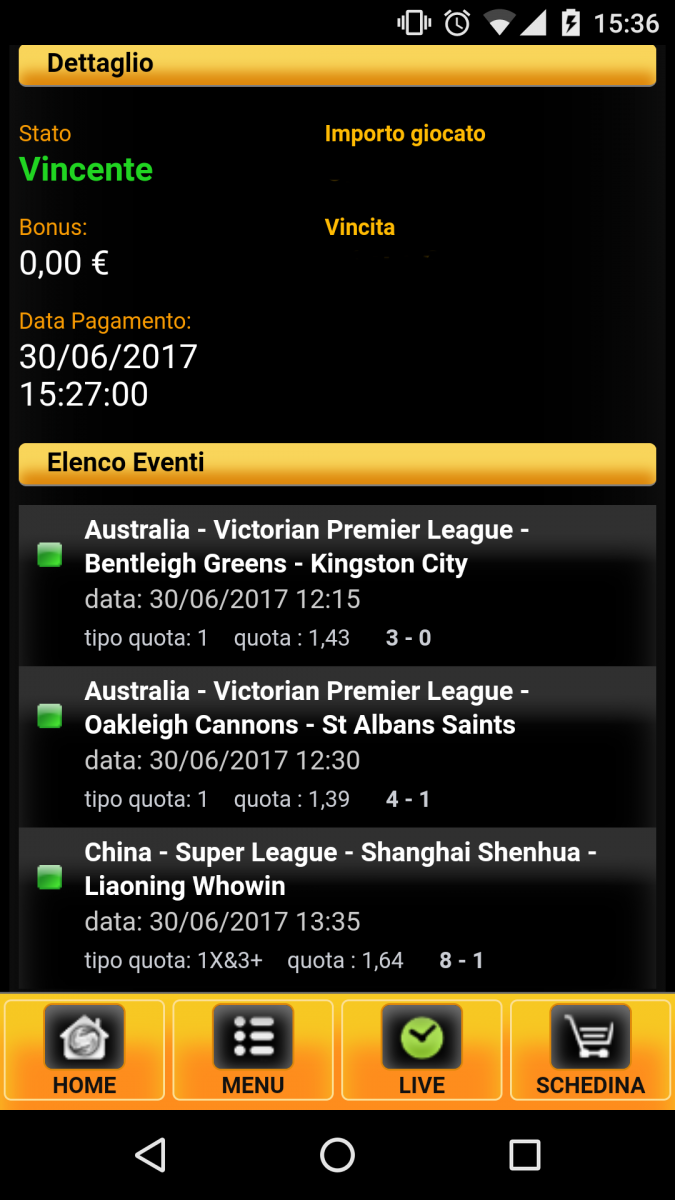Open the Shanghai Shenhua - Liaoning Whowin event

337,908
